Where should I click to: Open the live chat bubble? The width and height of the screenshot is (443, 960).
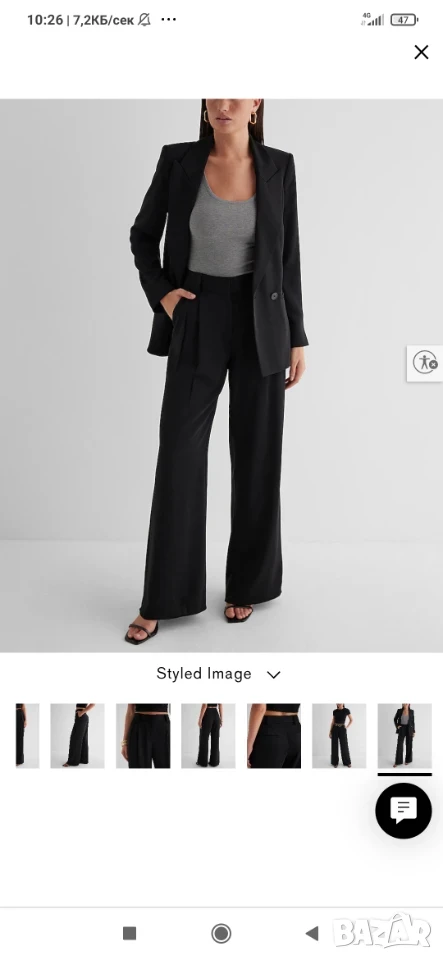[403, 811]
